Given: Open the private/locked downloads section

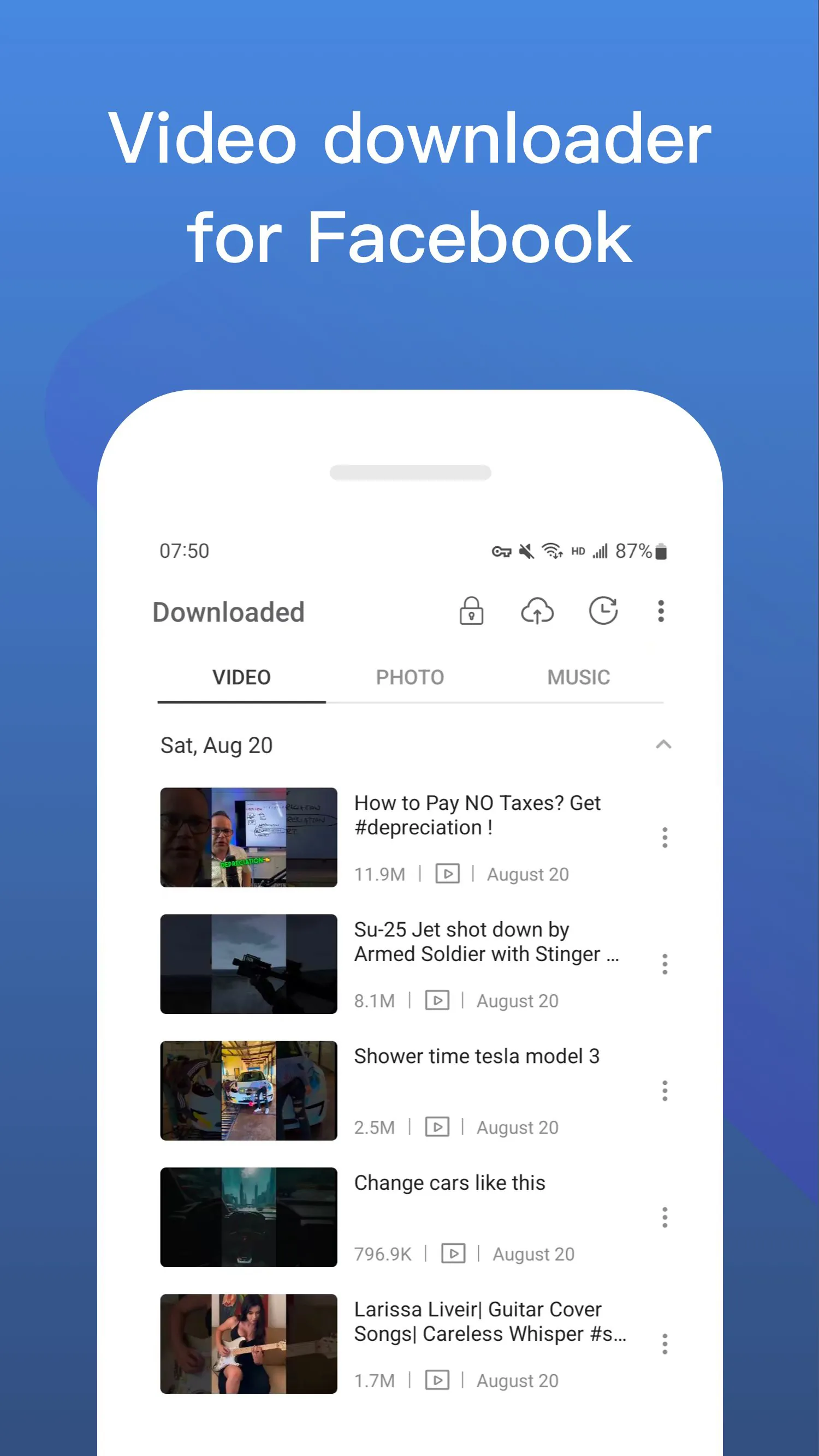Looking at the screenshot, I should pyautogui.click(x=472, y=612).
